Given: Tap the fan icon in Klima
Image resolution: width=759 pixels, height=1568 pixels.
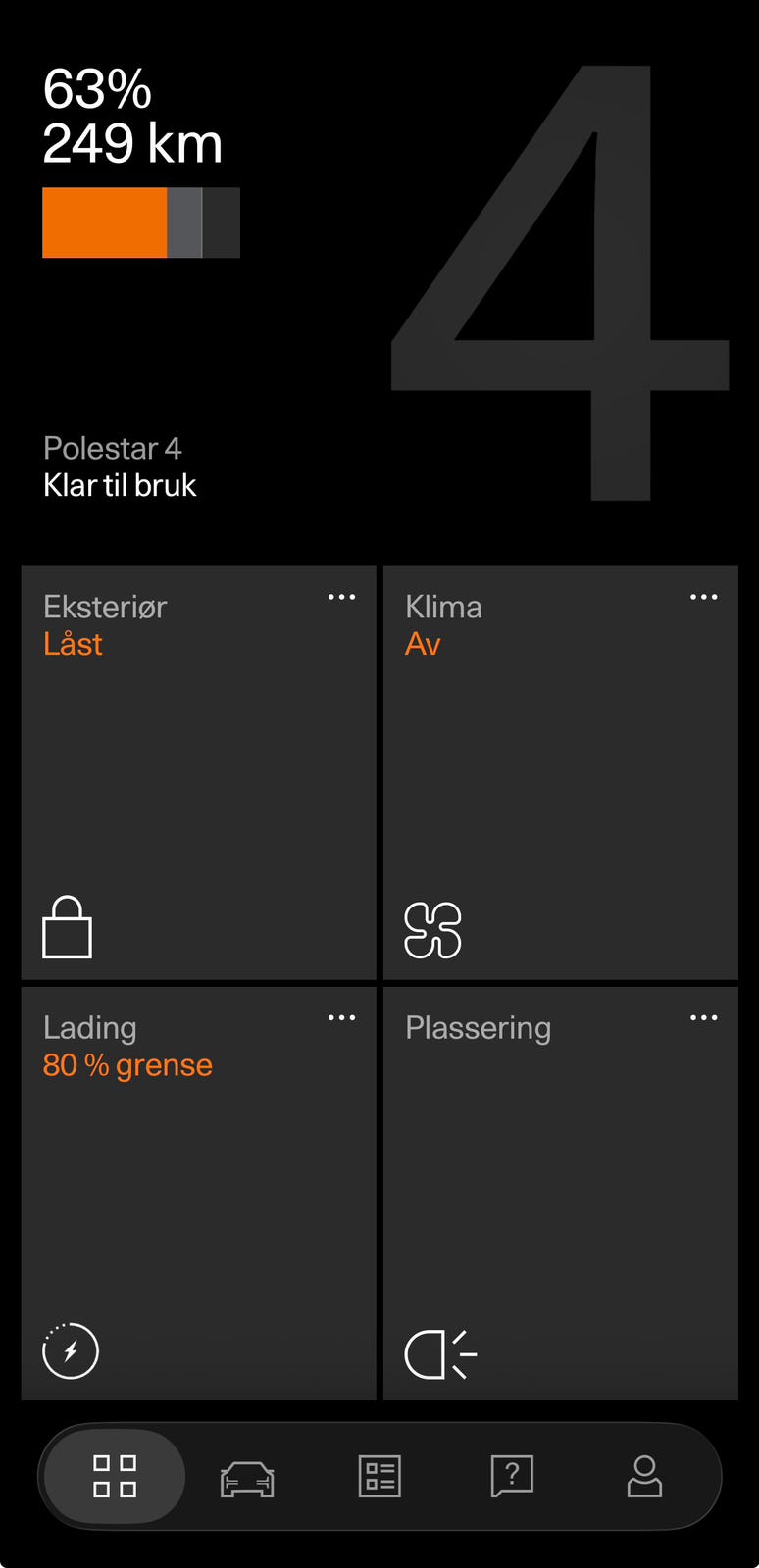Looking at the screenshot, I should tap(432, 930).
